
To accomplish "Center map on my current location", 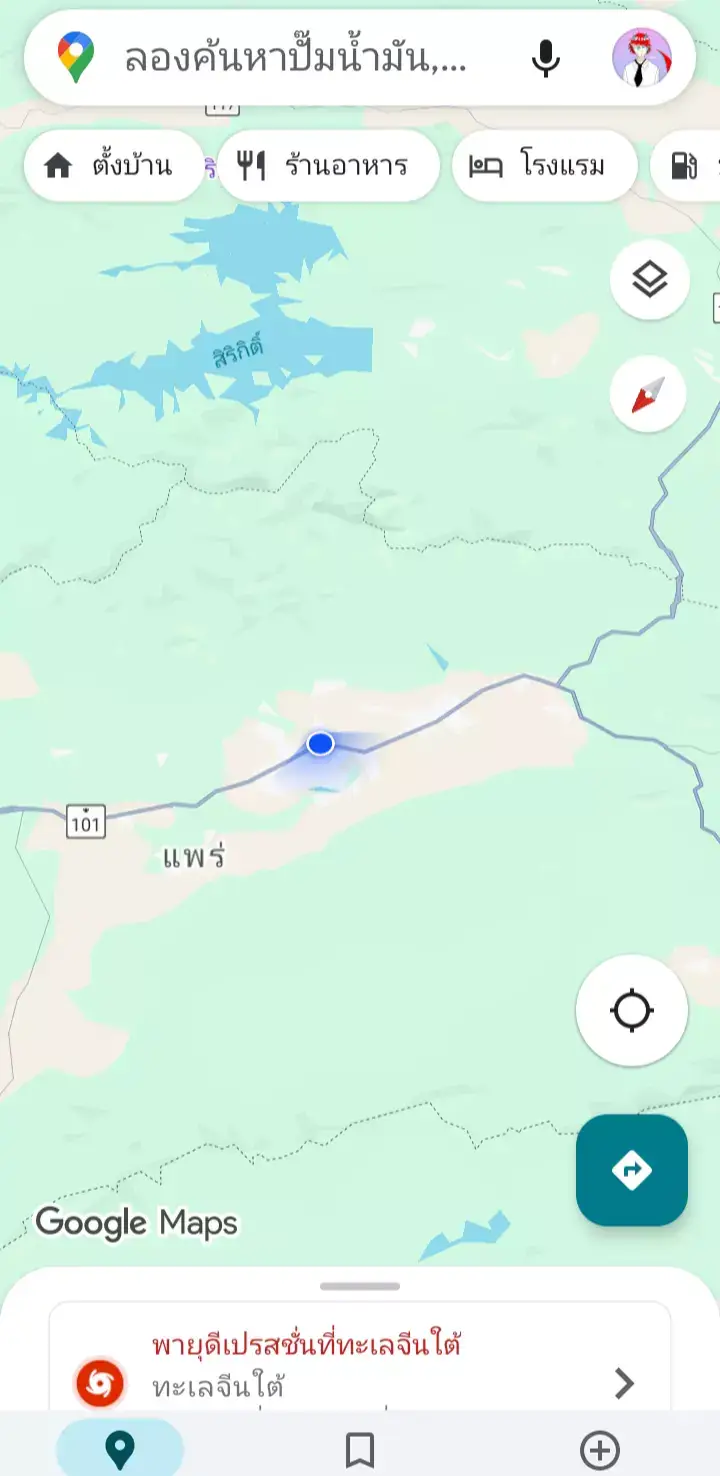I will point(632,1010).
